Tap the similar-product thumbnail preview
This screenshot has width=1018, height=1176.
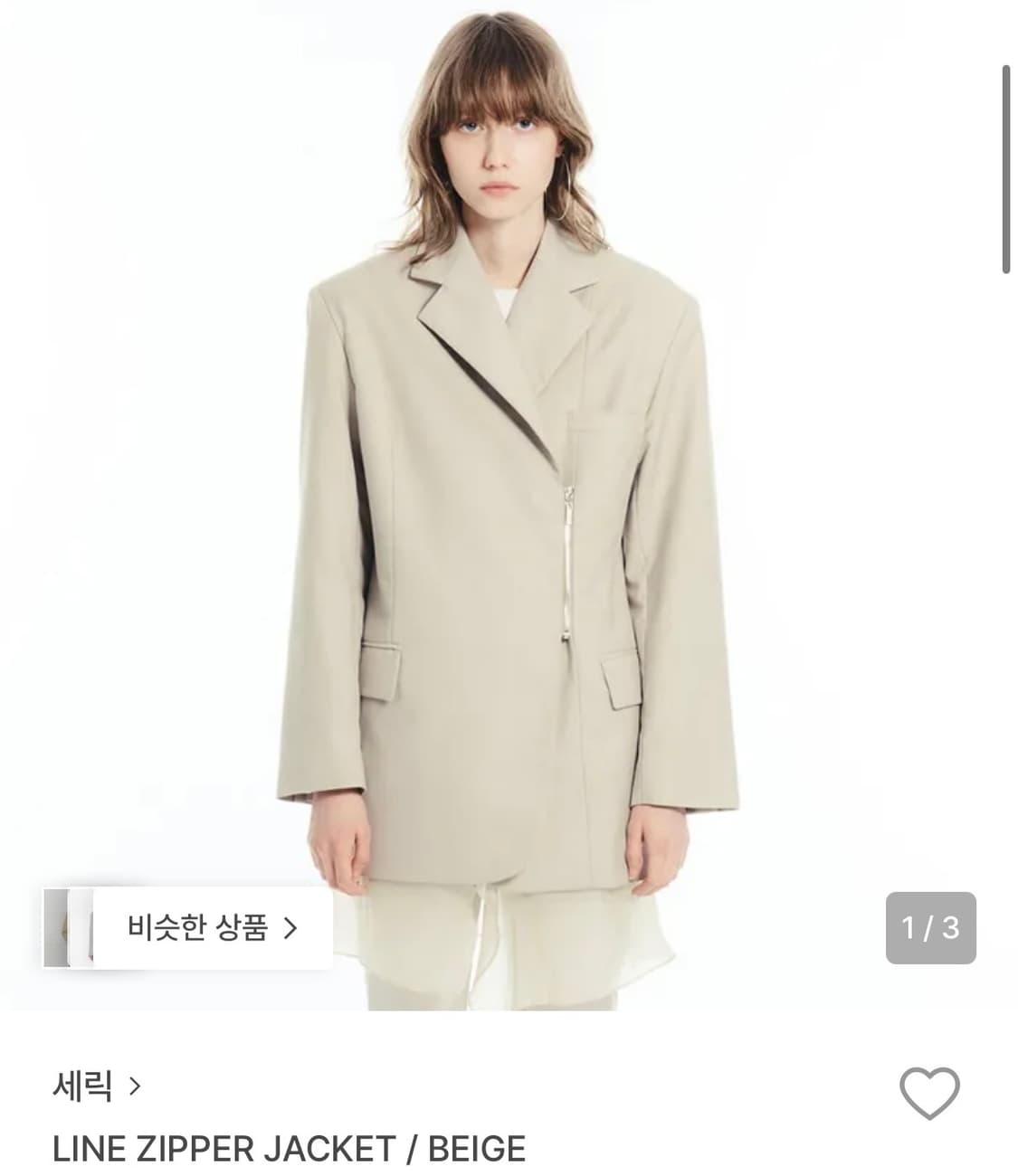(74, 929)
